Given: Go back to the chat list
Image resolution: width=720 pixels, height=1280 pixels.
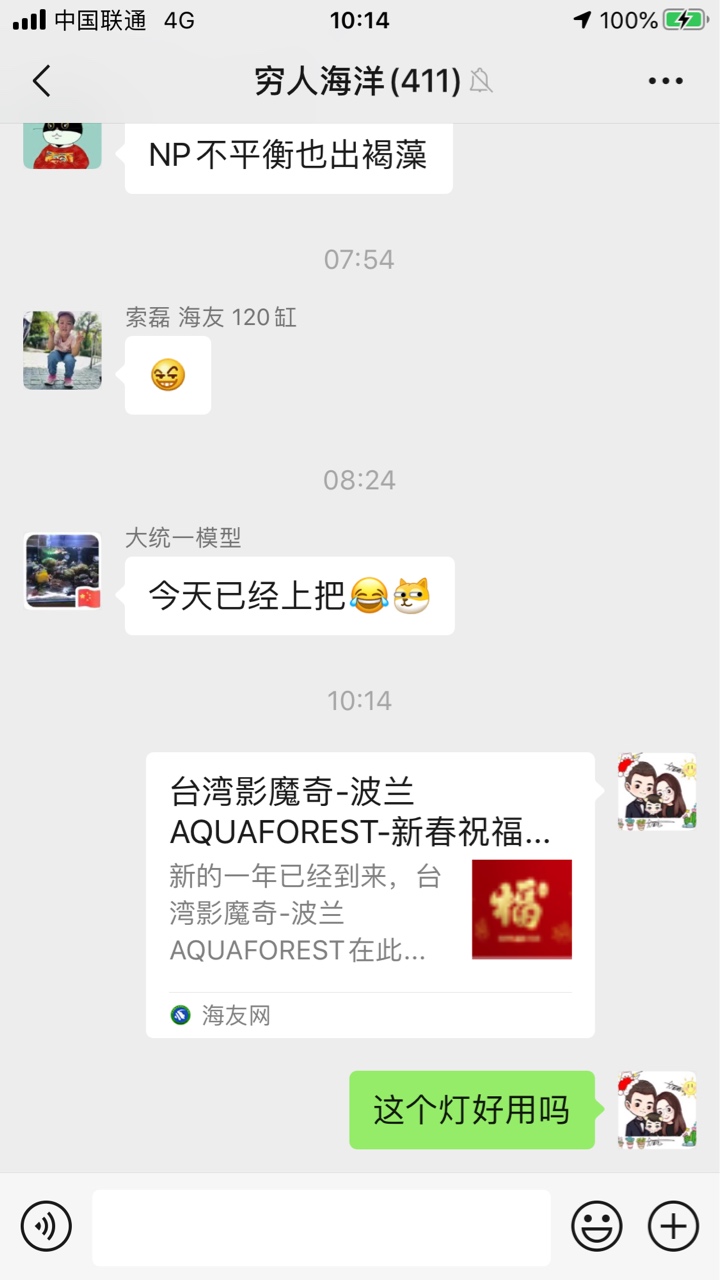Looking at the screenshot, I should pos(41,81).
